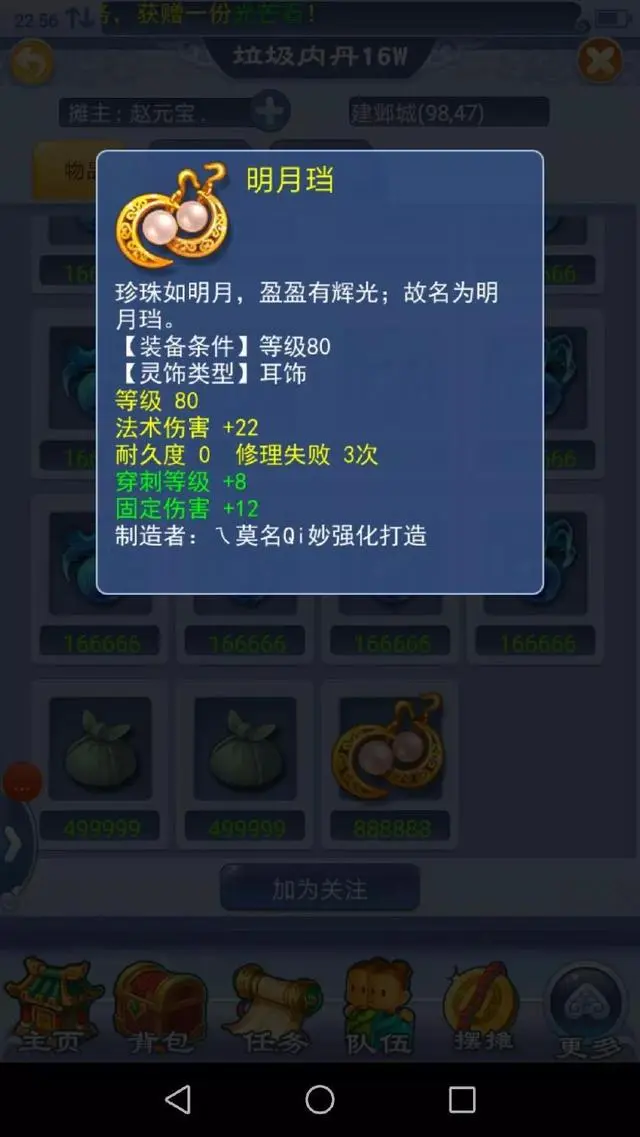
Task: Go back with the yellow arrow
Action: pyautogui.click(x=31, y=62)
